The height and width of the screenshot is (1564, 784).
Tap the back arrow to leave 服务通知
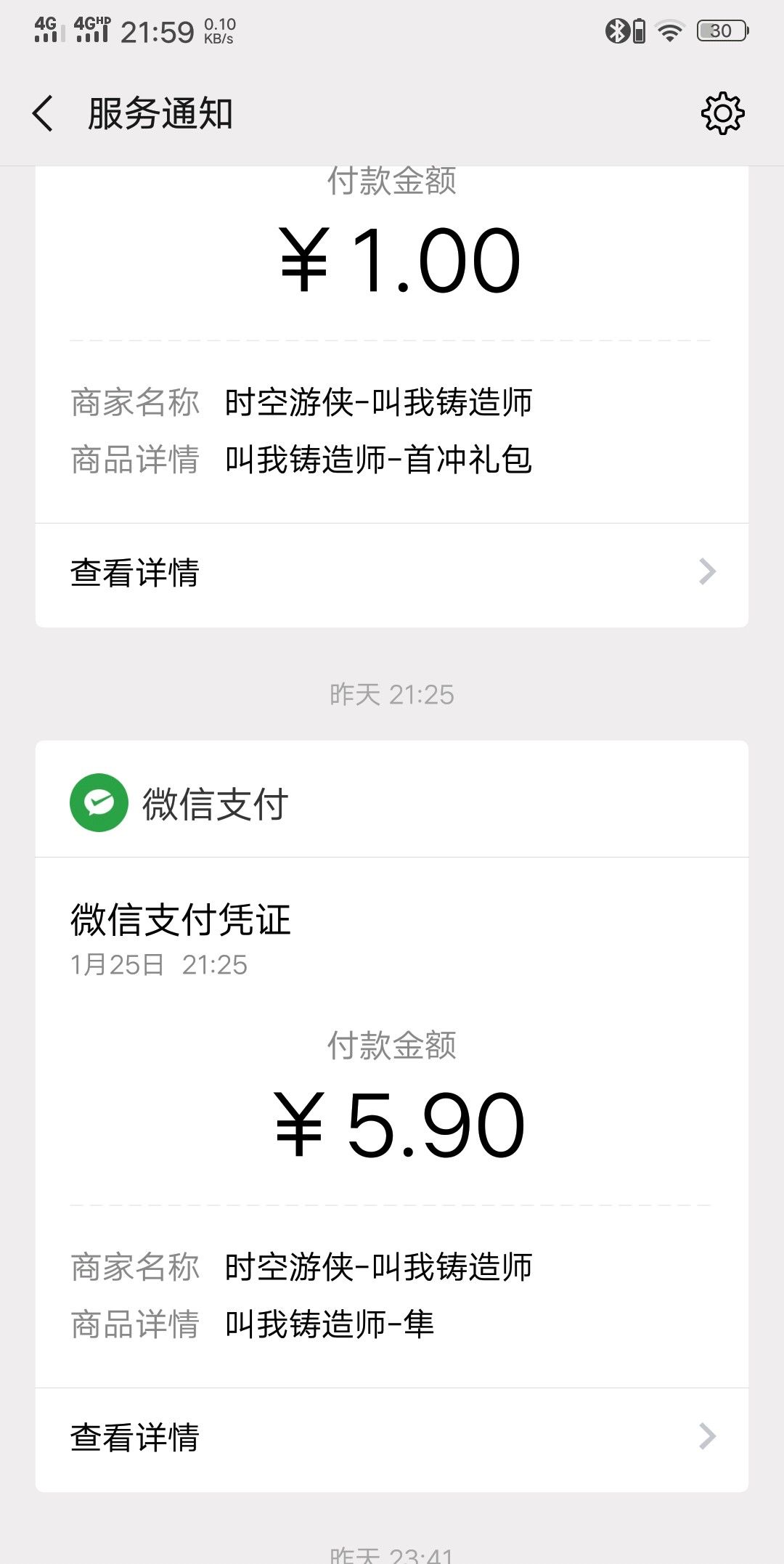[x=41, y=114]
